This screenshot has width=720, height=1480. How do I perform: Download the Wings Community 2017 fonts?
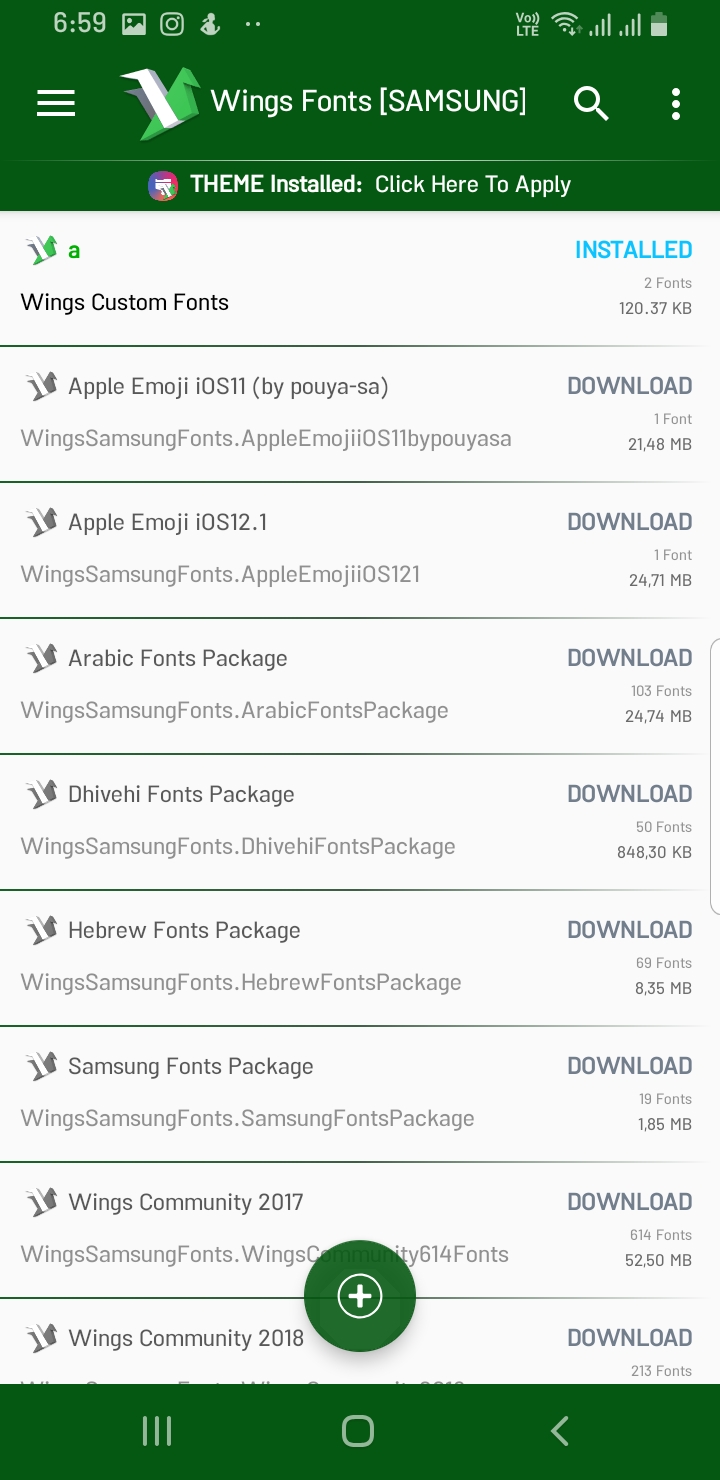(629, 1202)
